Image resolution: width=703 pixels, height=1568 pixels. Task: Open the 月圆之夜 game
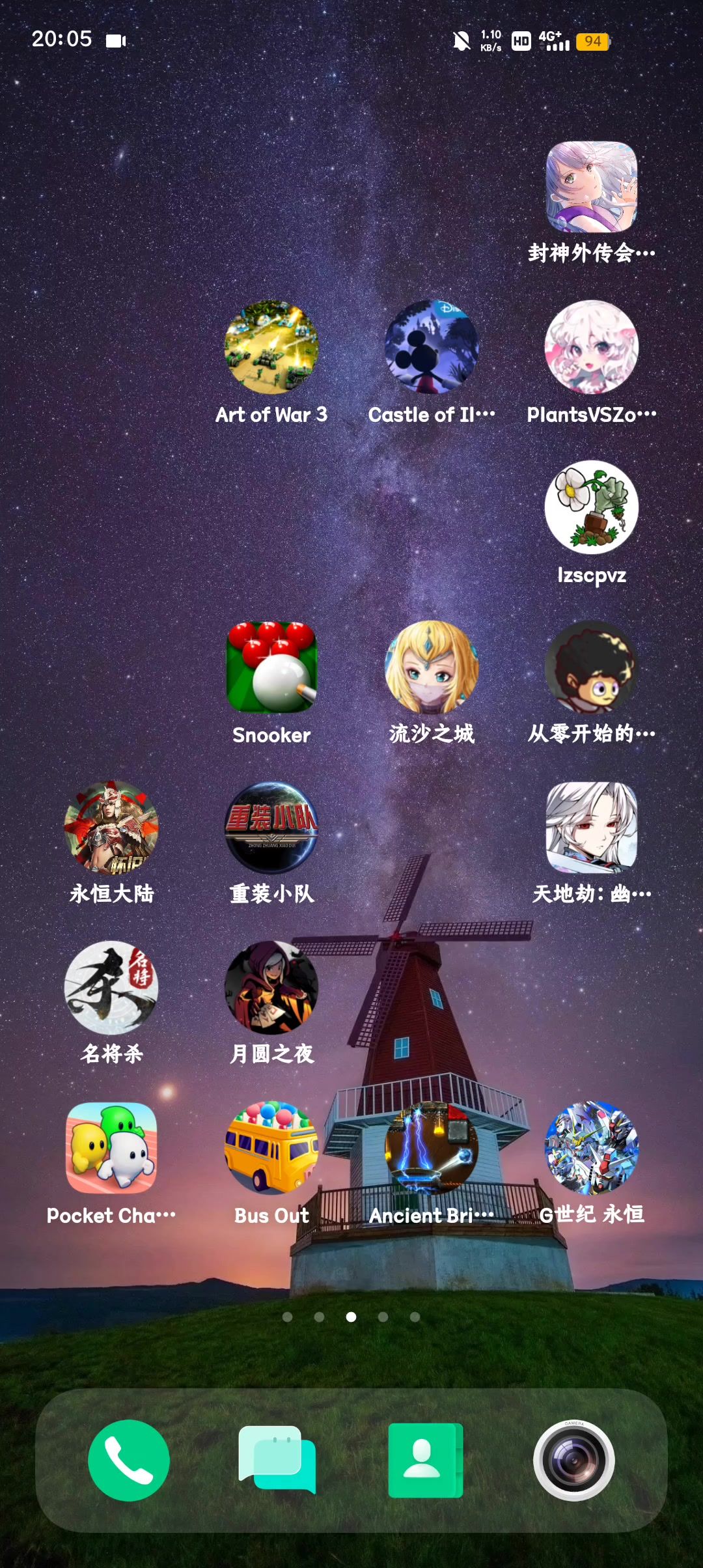271,988
